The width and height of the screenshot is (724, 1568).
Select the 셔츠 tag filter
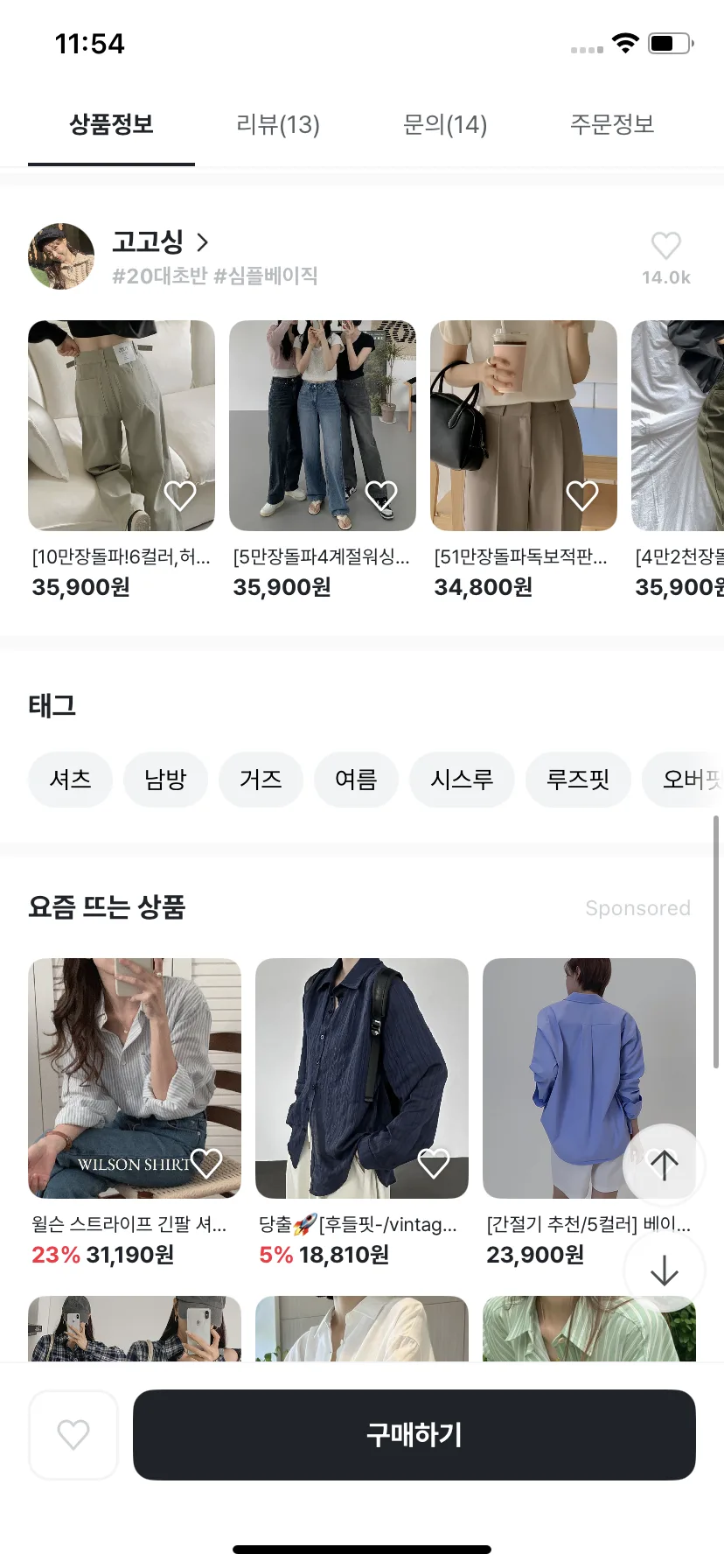point(70,780)
